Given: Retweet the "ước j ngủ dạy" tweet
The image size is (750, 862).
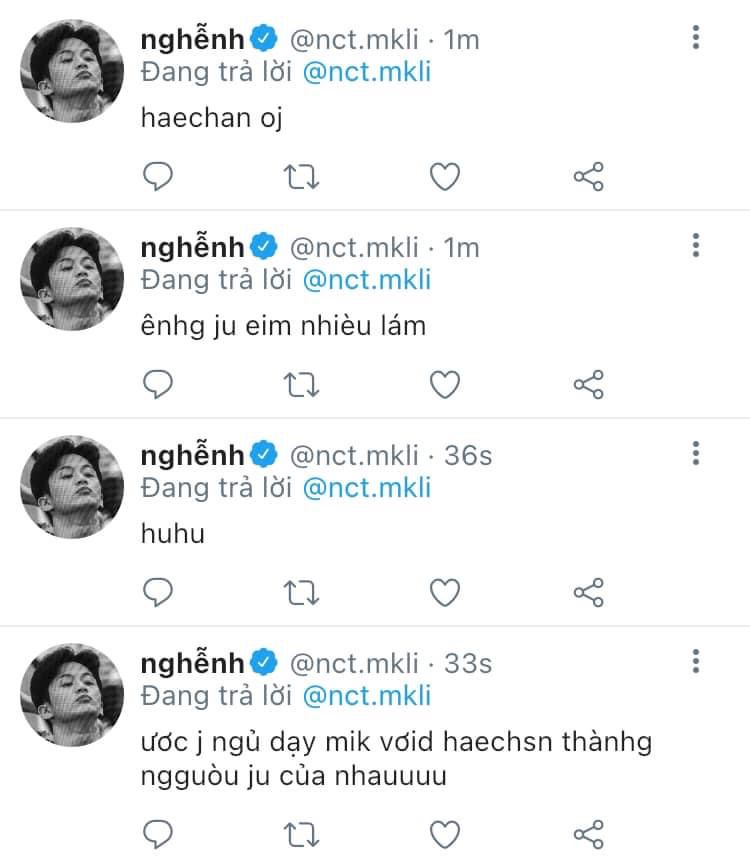Looking at the screenshot, I should 302,834.
